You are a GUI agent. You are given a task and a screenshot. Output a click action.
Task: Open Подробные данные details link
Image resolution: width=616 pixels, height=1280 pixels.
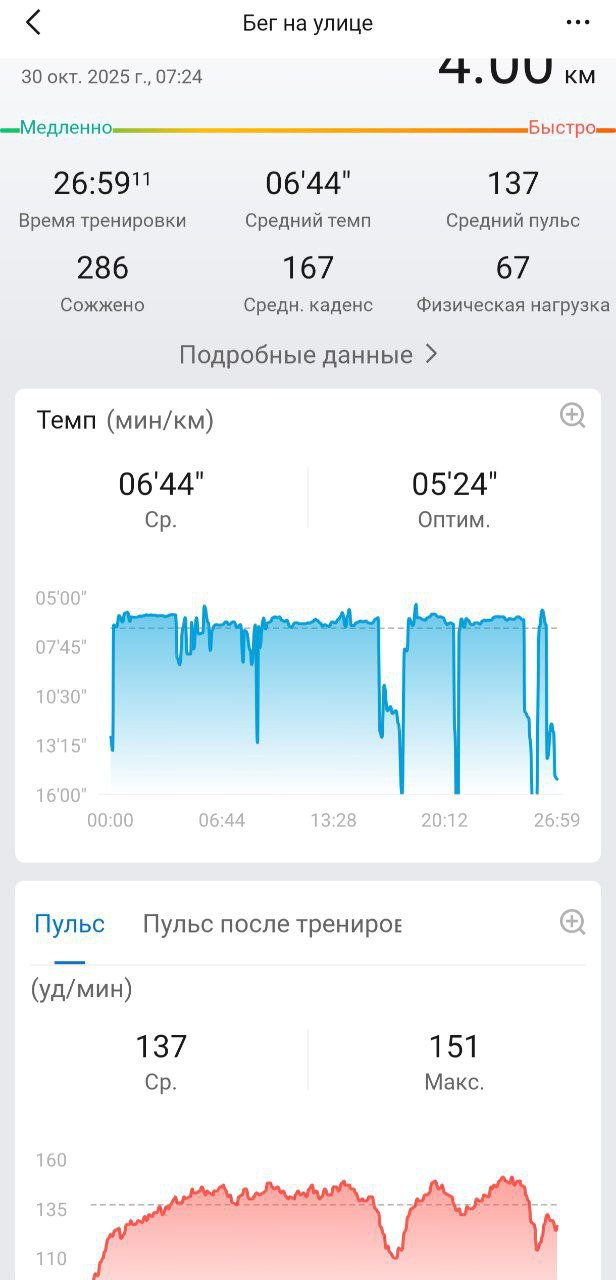tap(308, 355)
